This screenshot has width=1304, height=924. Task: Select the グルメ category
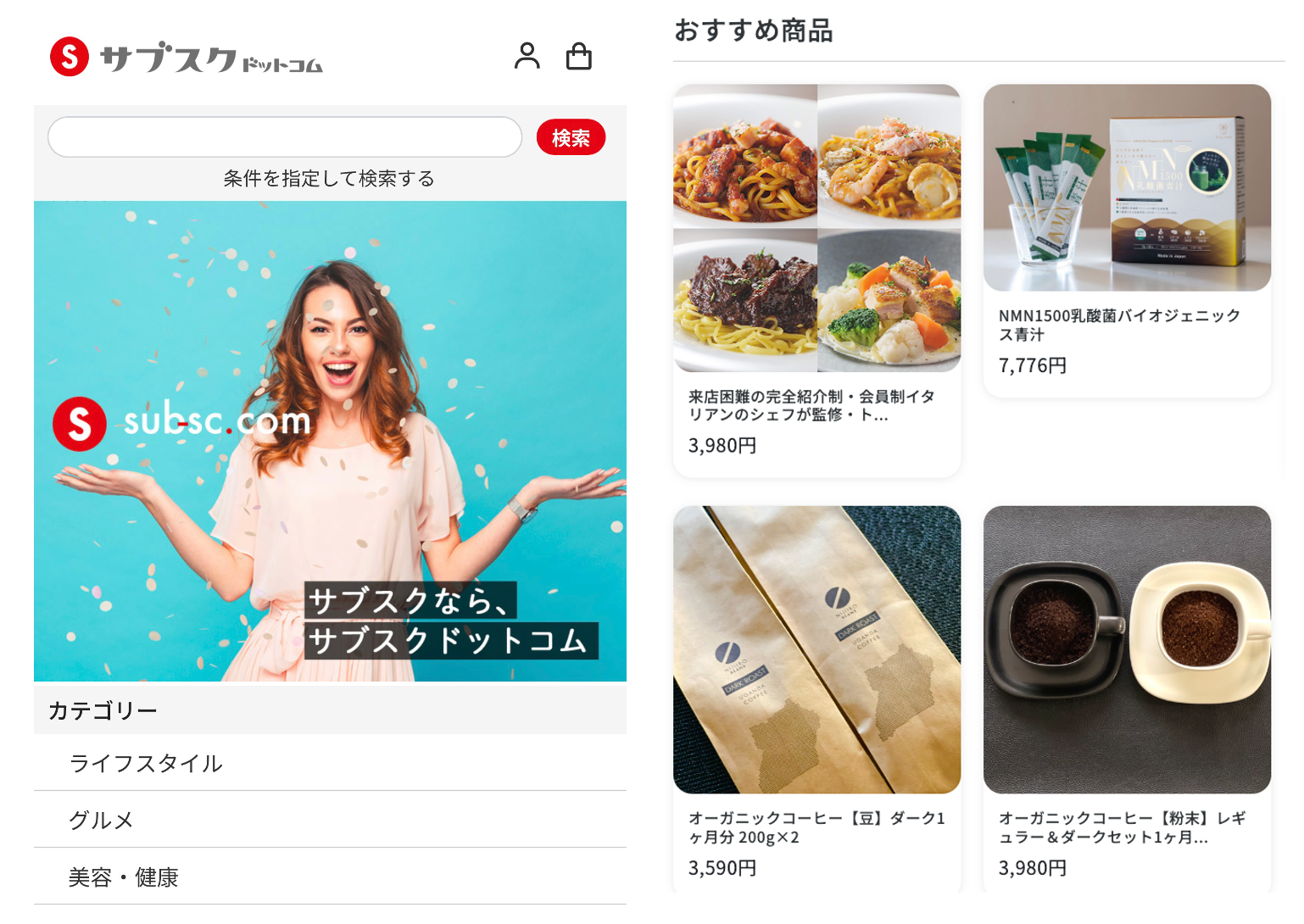point(102,820)
